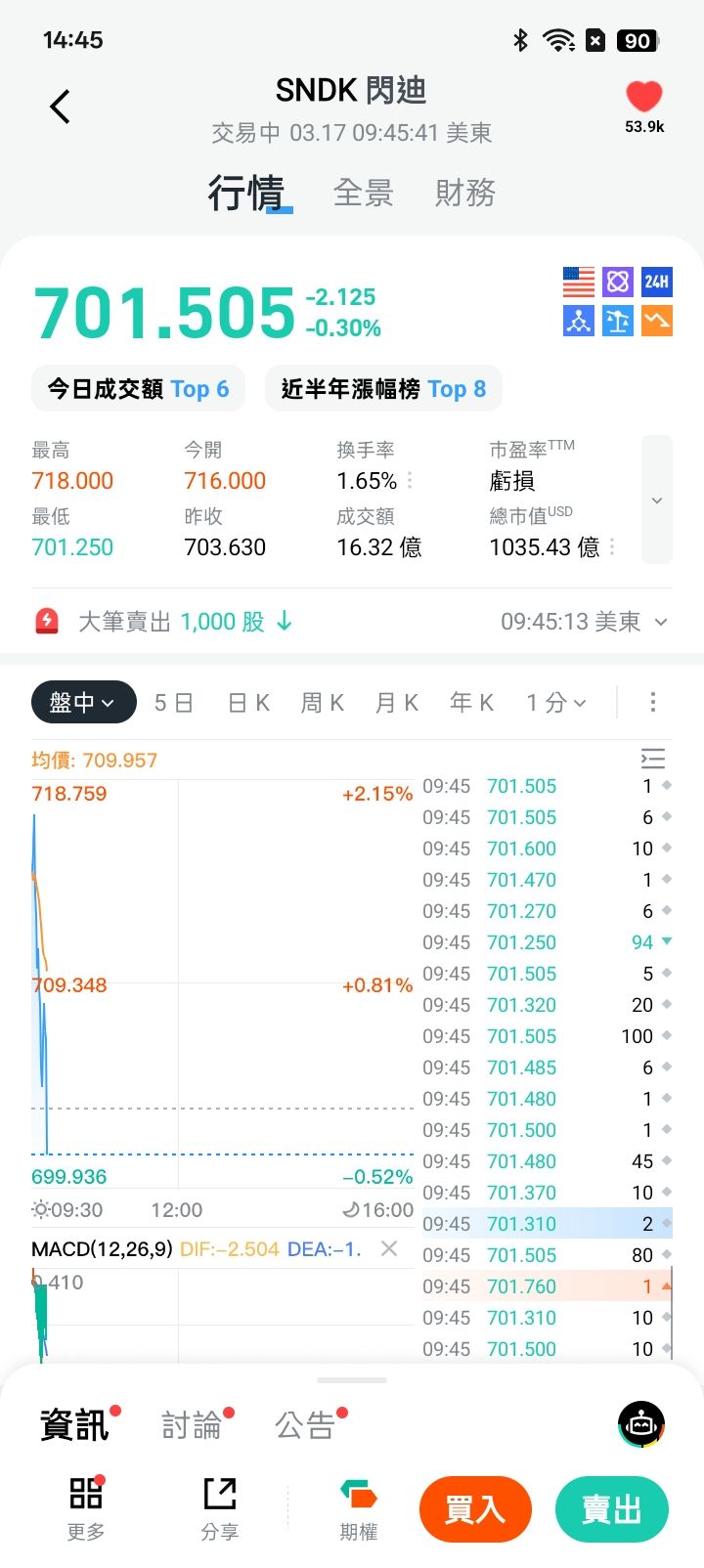Go back using the top-left arrow
Viewport: 704px width, 1568px height.
tap(61, 107)
